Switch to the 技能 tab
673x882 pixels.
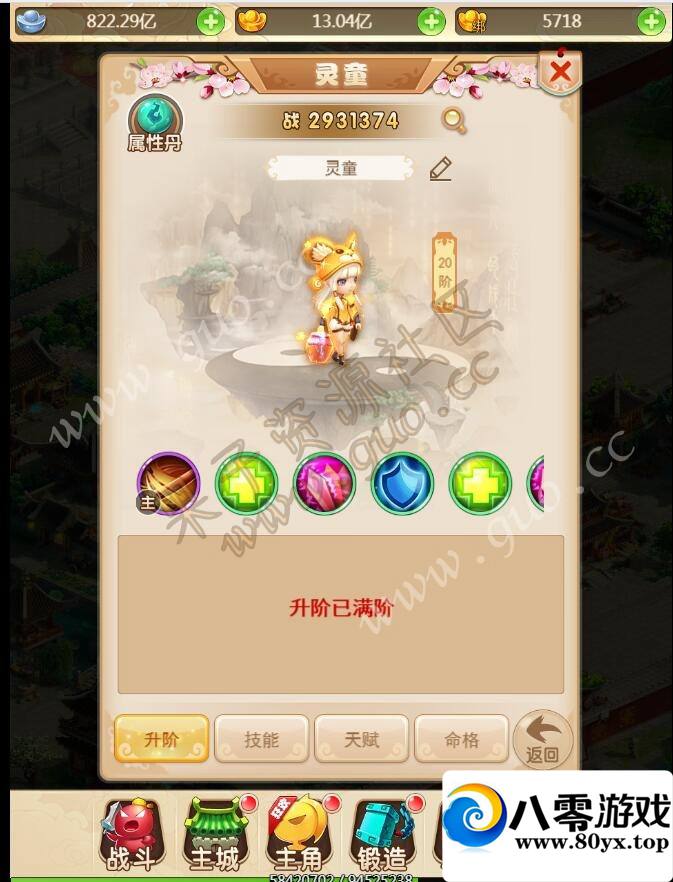click(262, 740)
